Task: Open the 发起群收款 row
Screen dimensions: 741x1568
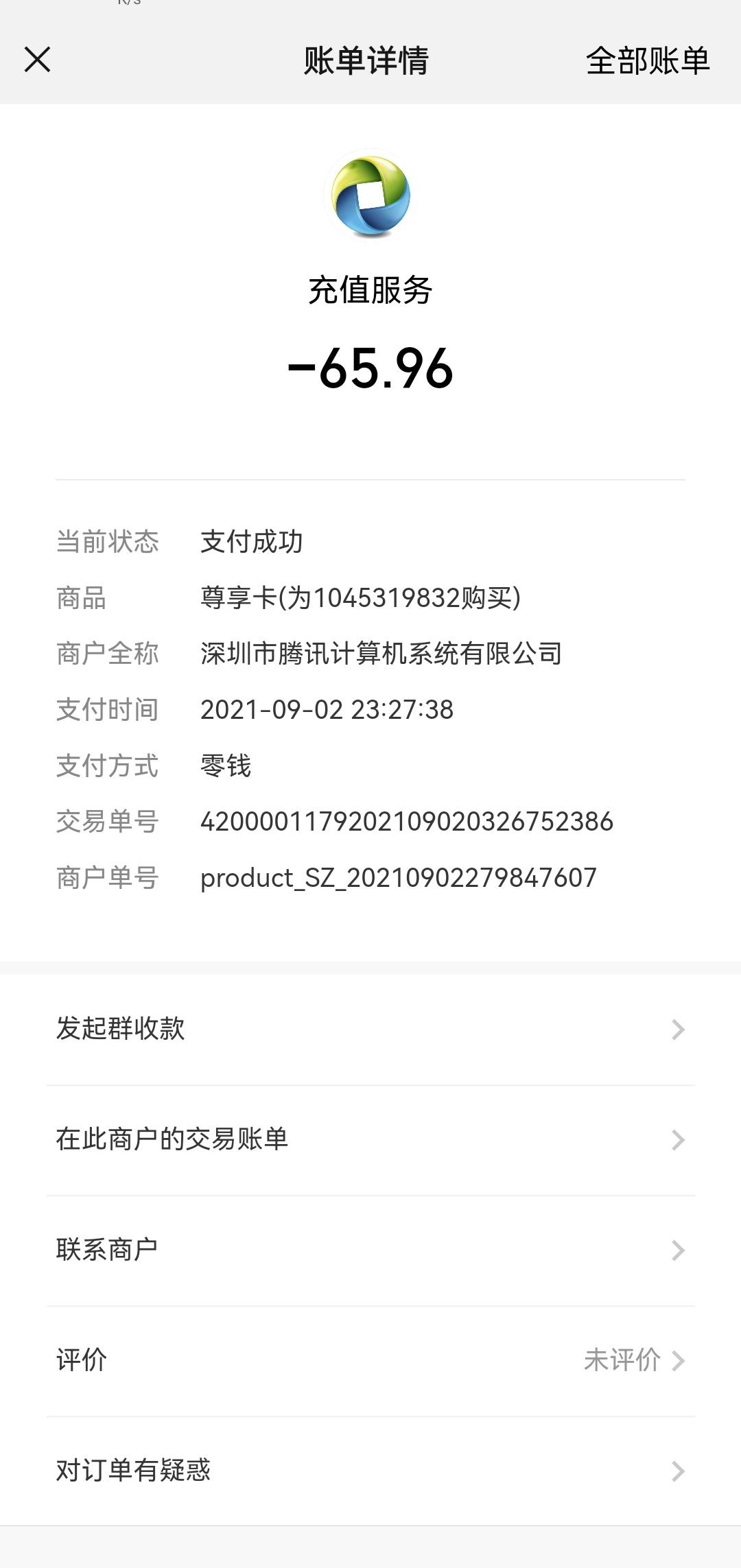Action: point(370,1029)
